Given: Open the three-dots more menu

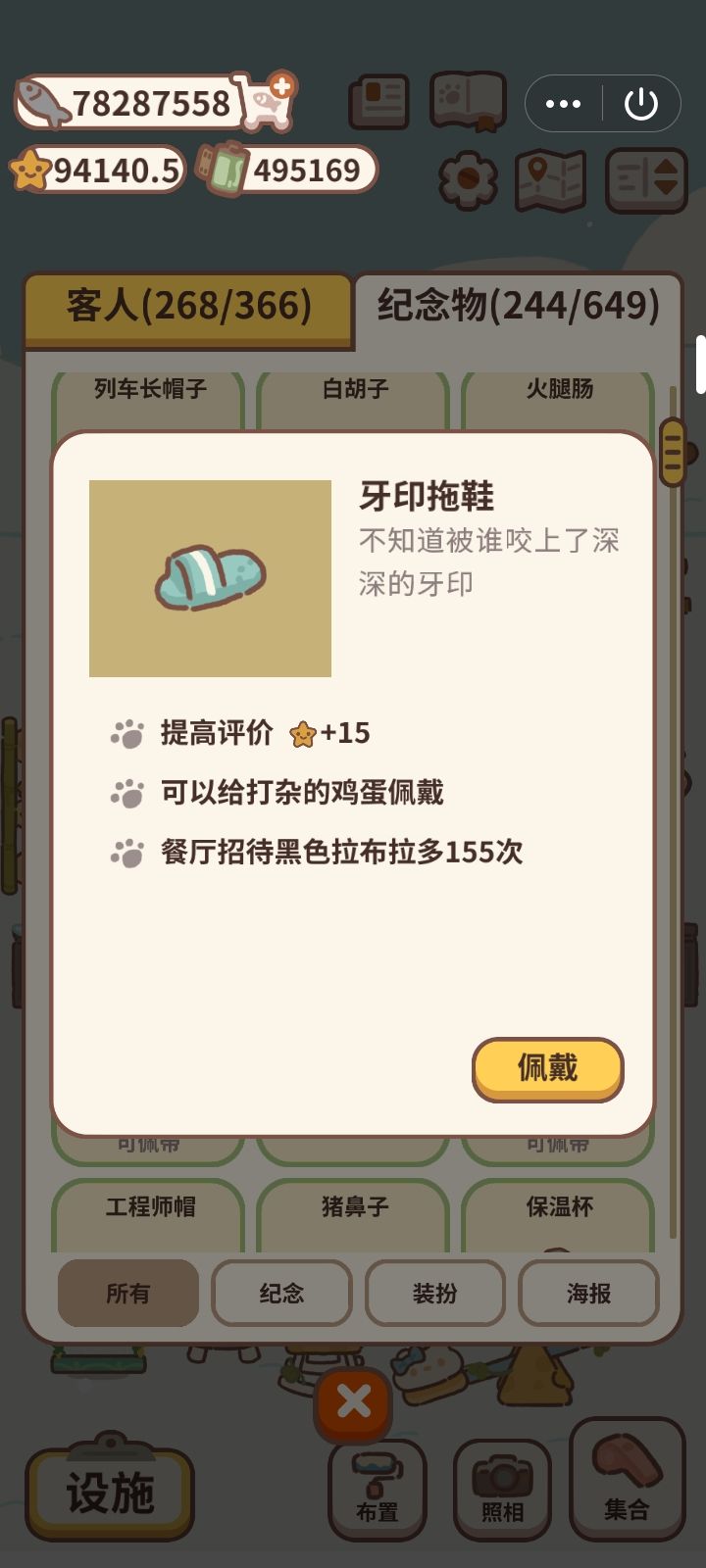Looking at the screenshot, I should point(564,102).
